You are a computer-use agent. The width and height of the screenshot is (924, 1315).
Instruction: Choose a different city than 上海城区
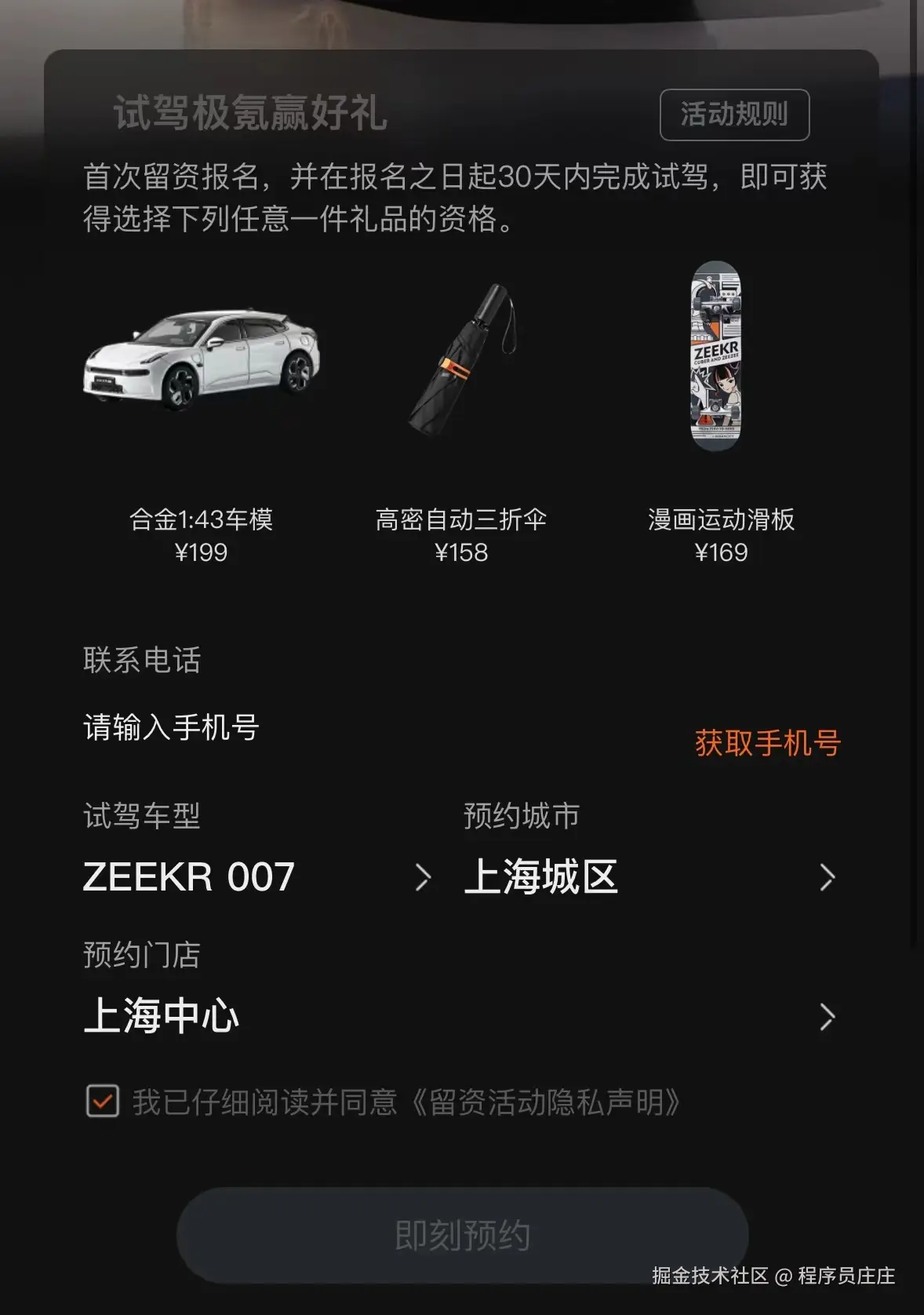pyautogui.click(x=649, y=876)
